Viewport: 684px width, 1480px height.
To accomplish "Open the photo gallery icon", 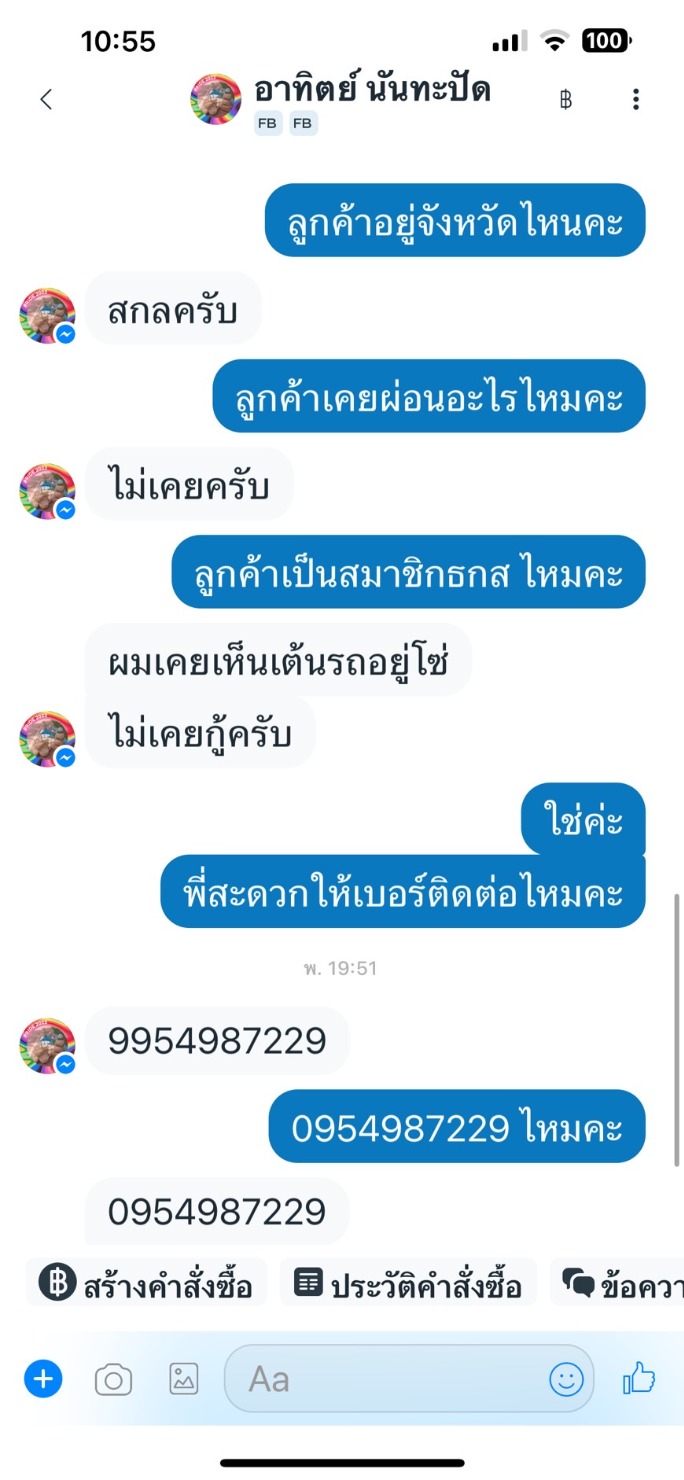I will (183, 1380).
